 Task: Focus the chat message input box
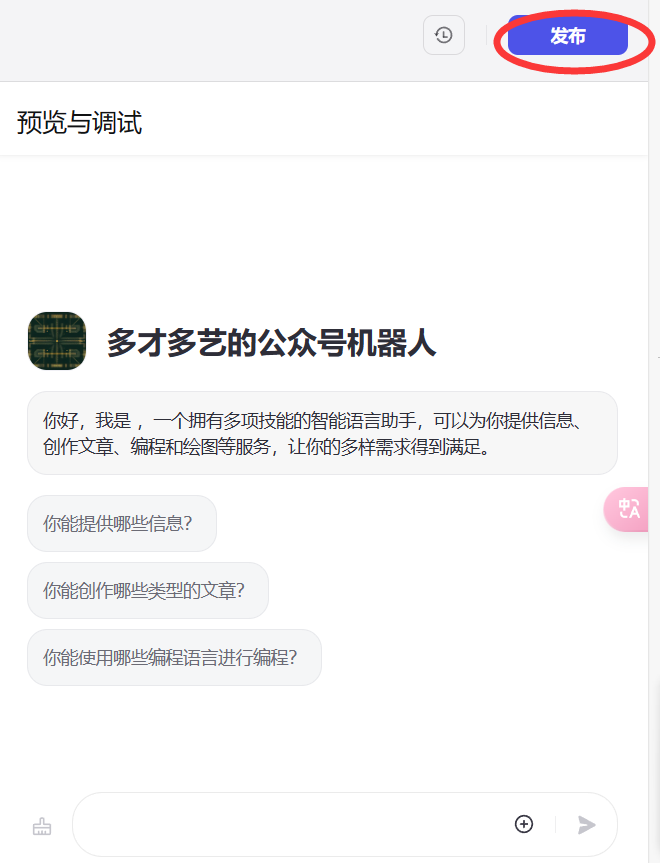pyautogui.click(x=292, y=824)
